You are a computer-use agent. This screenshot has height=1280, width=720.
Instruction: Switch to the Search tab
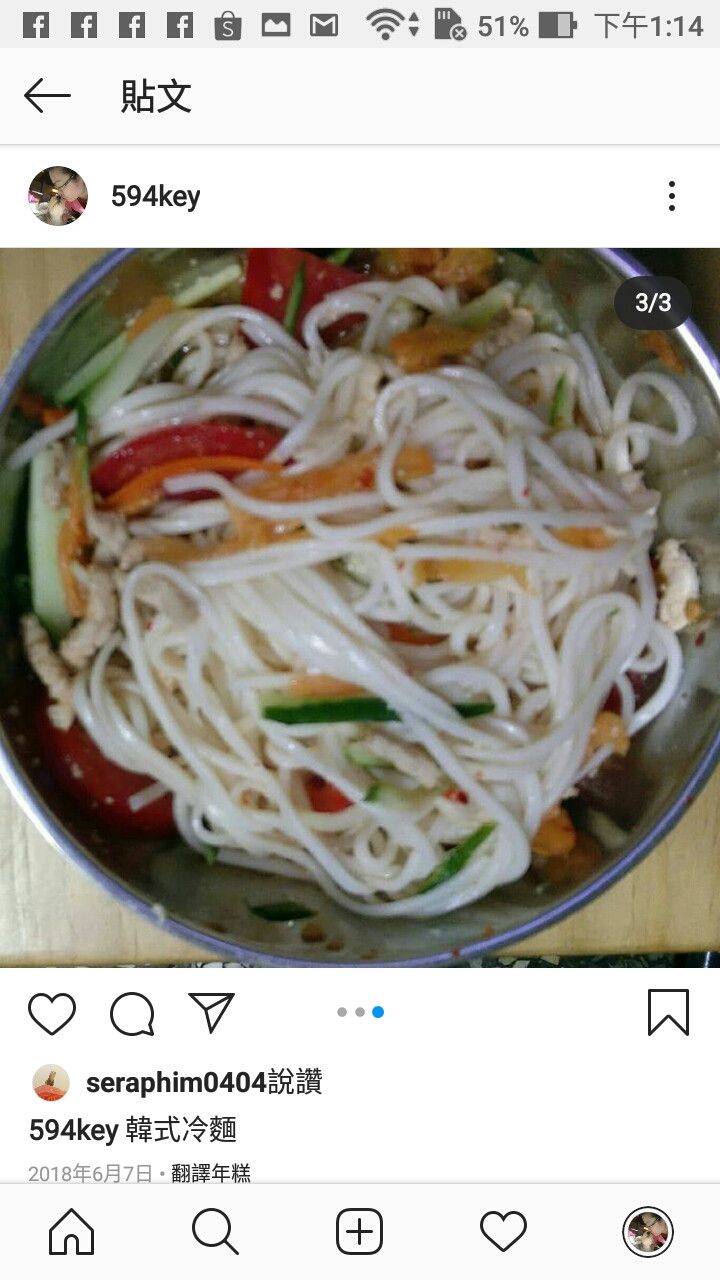[215, 1232]
